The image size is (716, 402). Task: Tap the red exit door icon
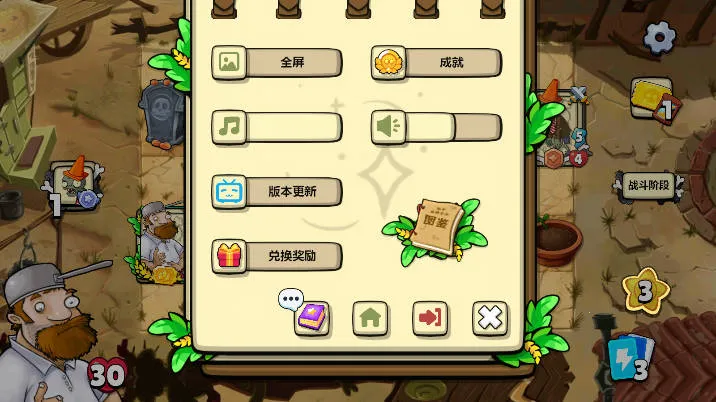pyautogui.click(x=430, y=318)
